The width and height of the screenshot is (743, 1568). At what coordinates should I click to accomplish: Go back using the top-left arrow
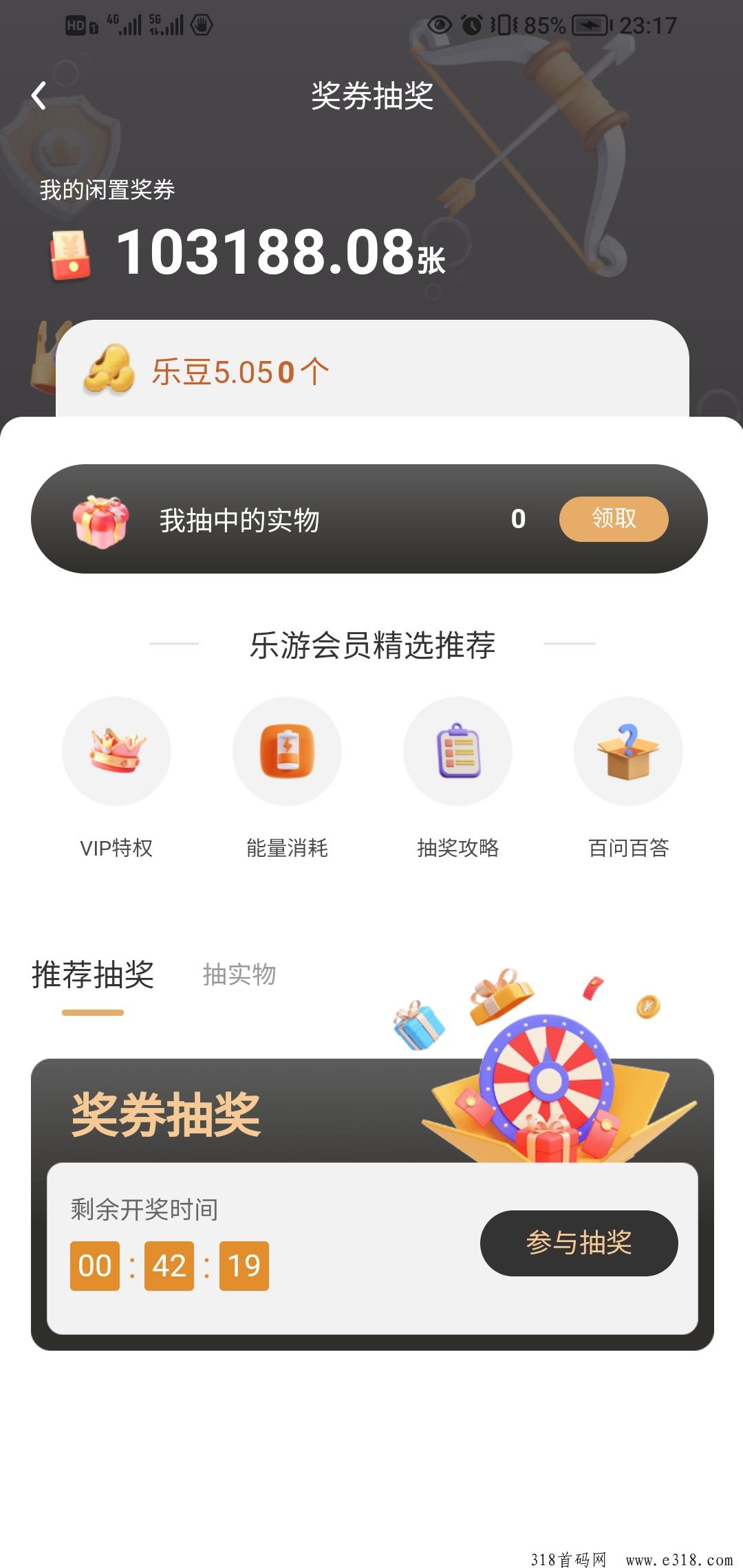pos(39,96)
